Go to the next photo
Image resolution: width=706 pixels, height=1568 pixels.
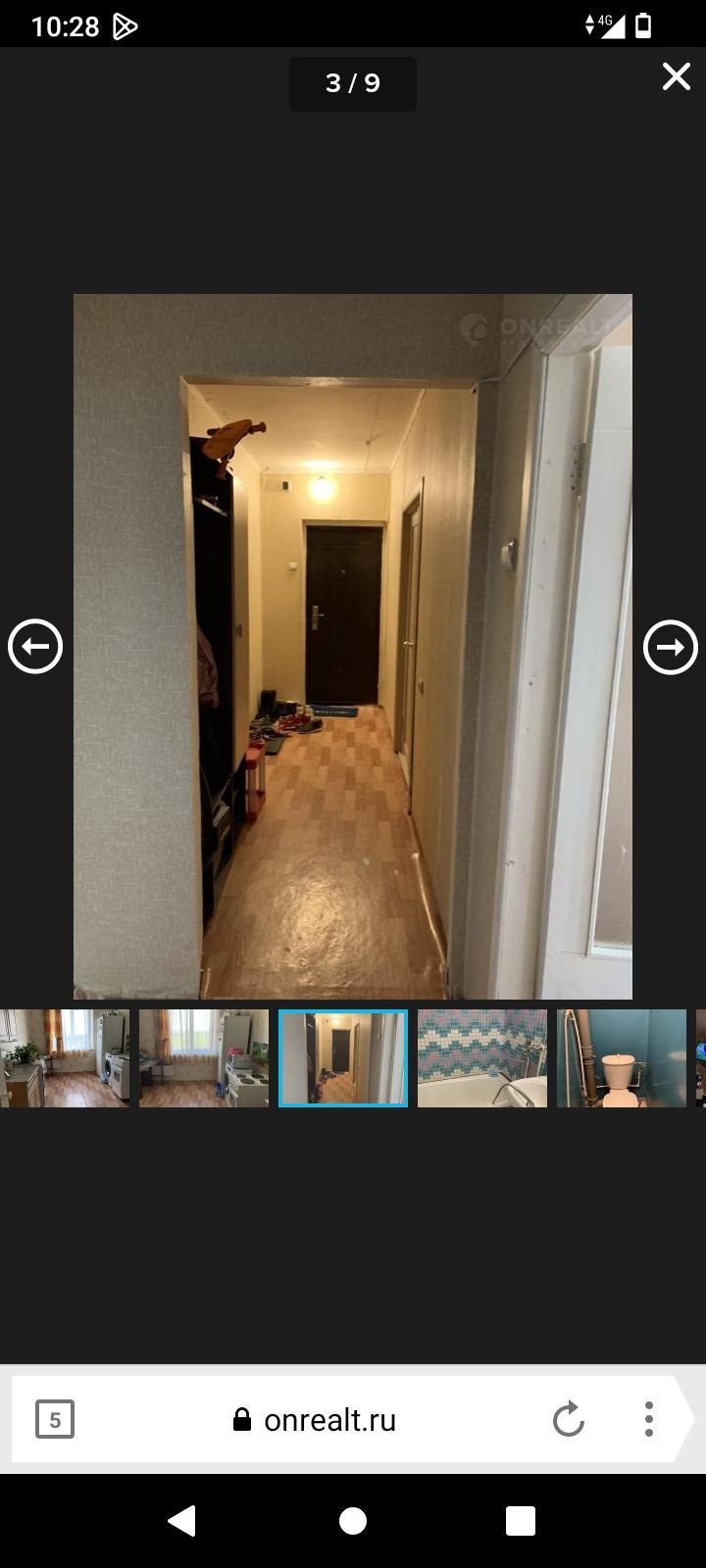coord(671,647)
